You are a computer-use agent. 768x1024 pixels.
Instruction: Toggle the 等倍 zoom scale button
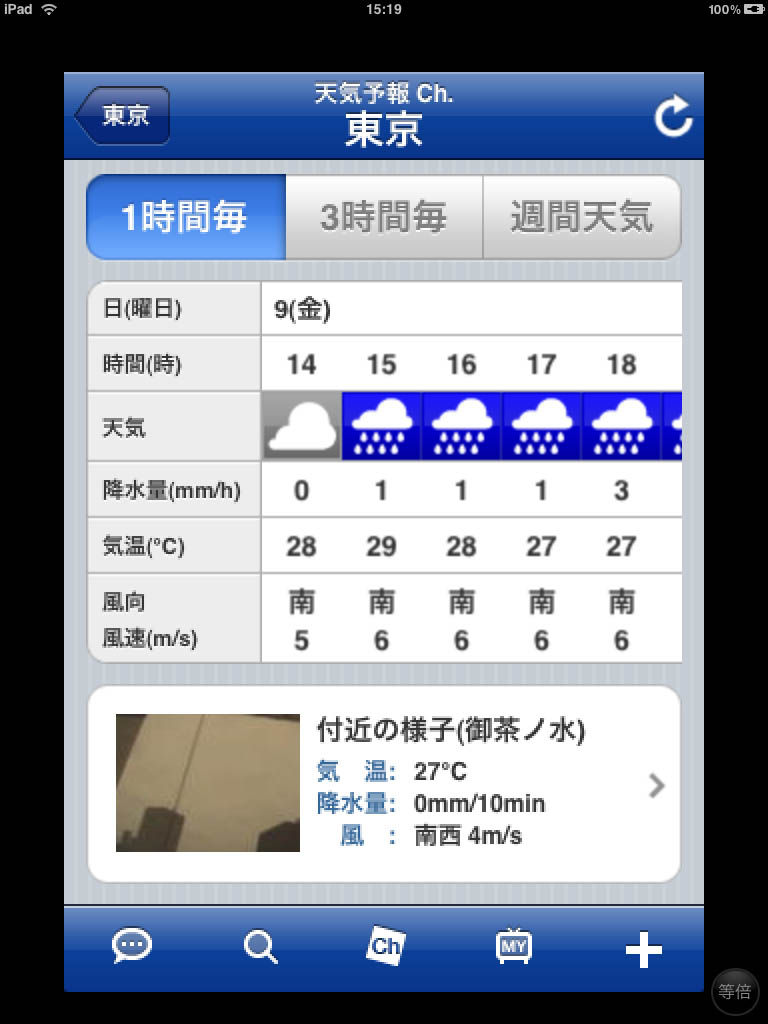(x=735, y=992)
